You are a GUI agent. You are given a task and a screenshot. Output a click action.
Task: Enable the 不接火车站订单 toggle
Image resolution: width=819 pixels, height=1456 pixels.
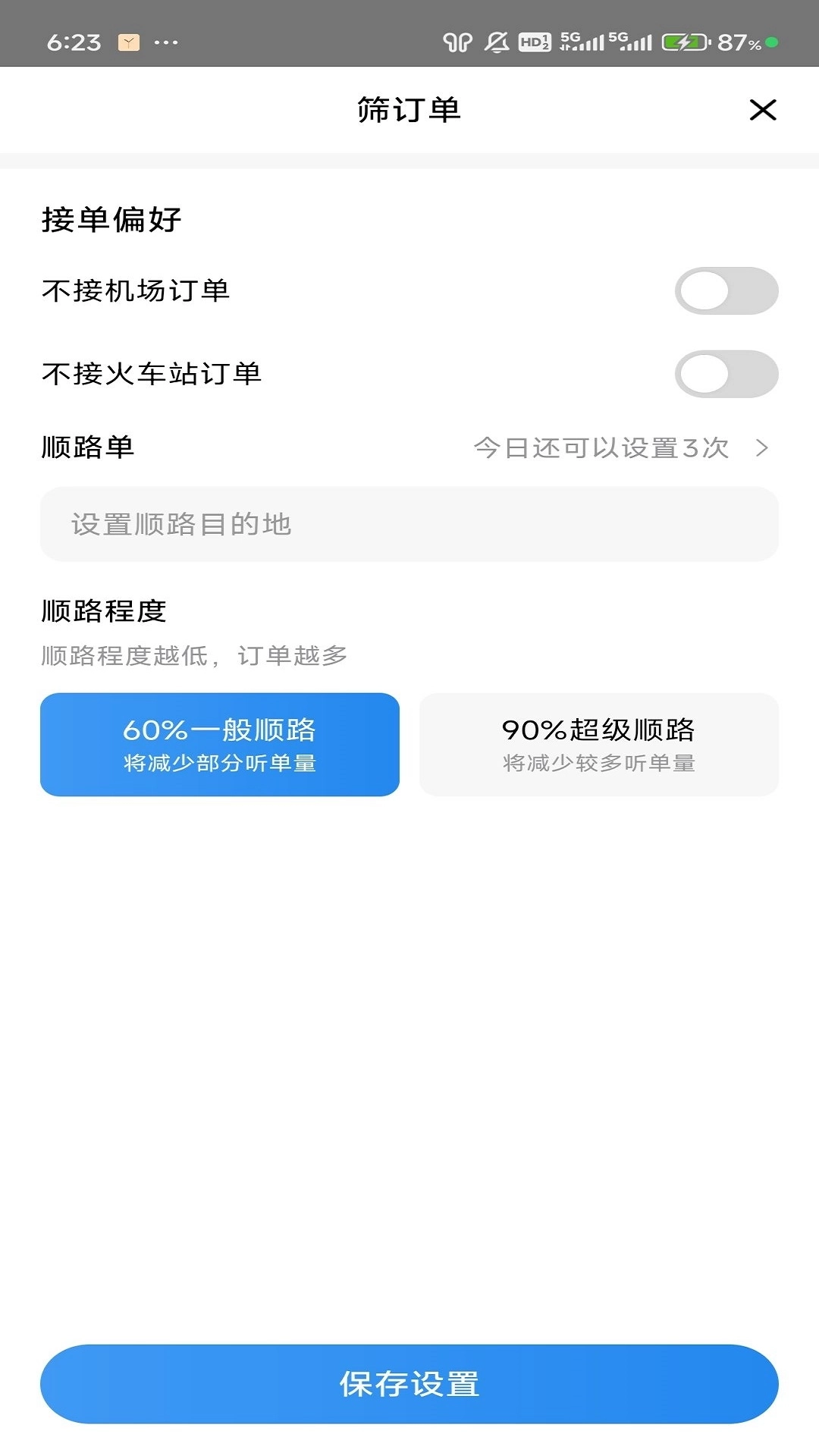click(726, 374)
